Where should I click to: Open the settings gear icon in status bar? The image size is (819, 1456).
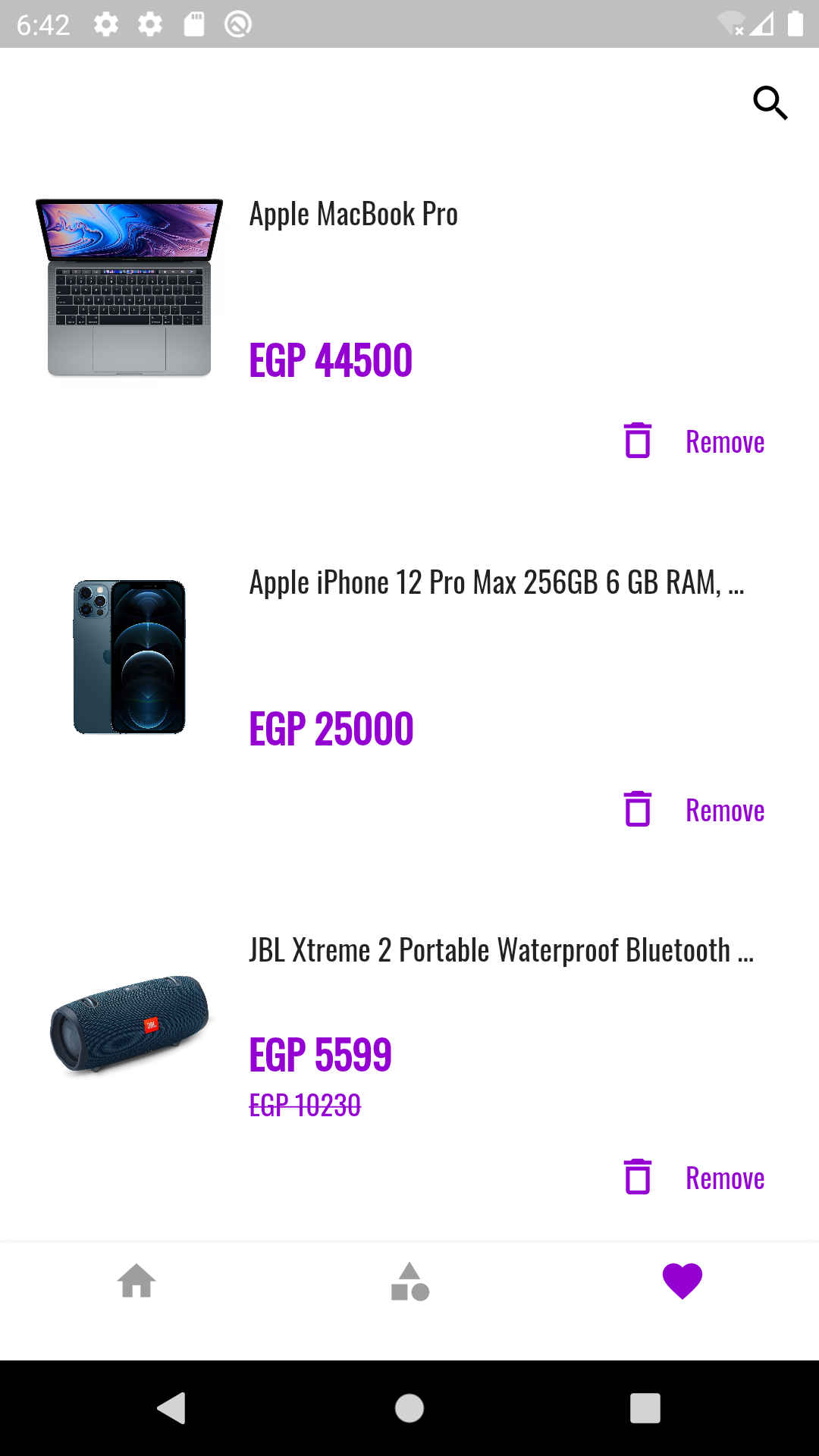pos(106,24)
